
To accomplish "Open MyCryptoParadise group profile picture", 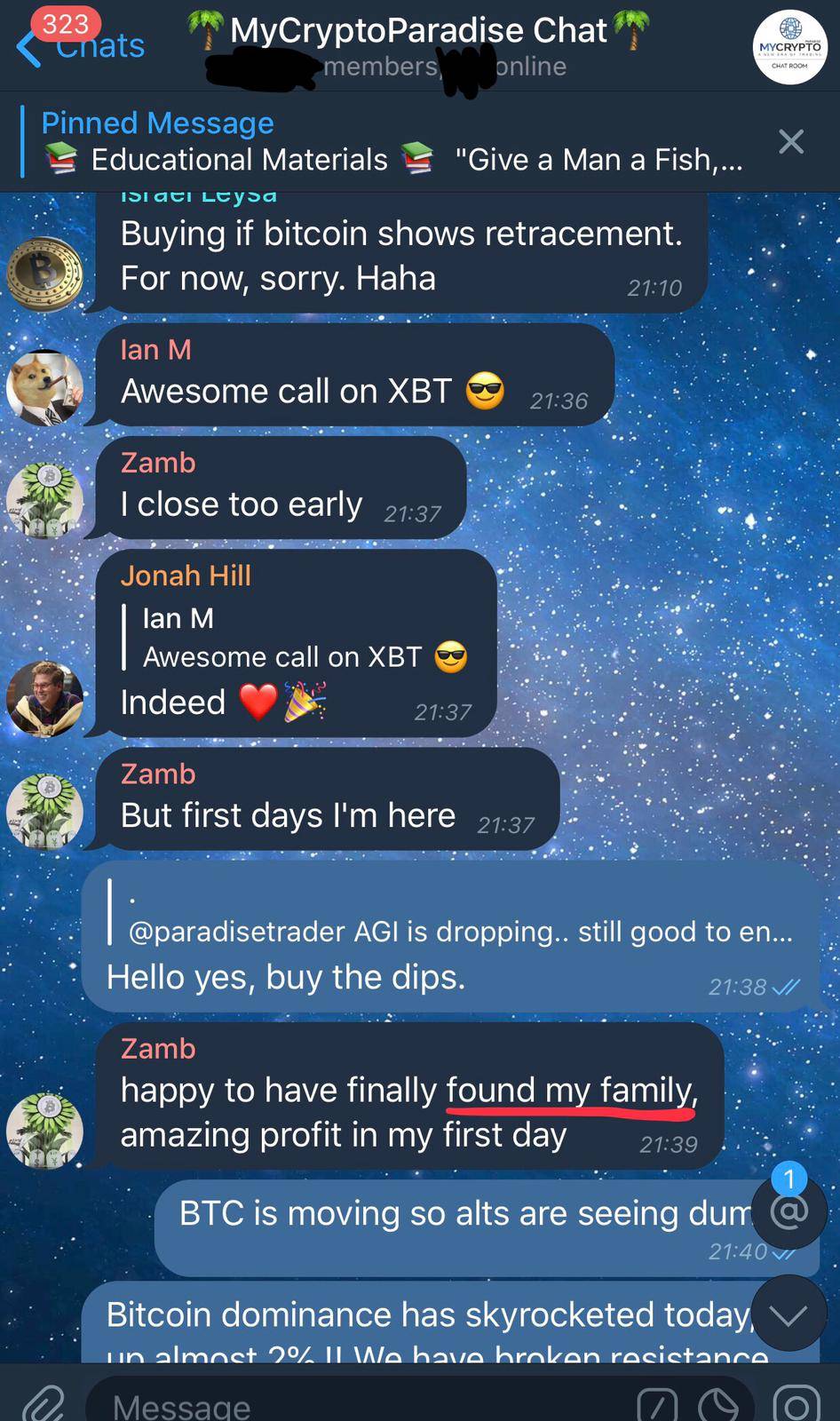I will 789,47.
